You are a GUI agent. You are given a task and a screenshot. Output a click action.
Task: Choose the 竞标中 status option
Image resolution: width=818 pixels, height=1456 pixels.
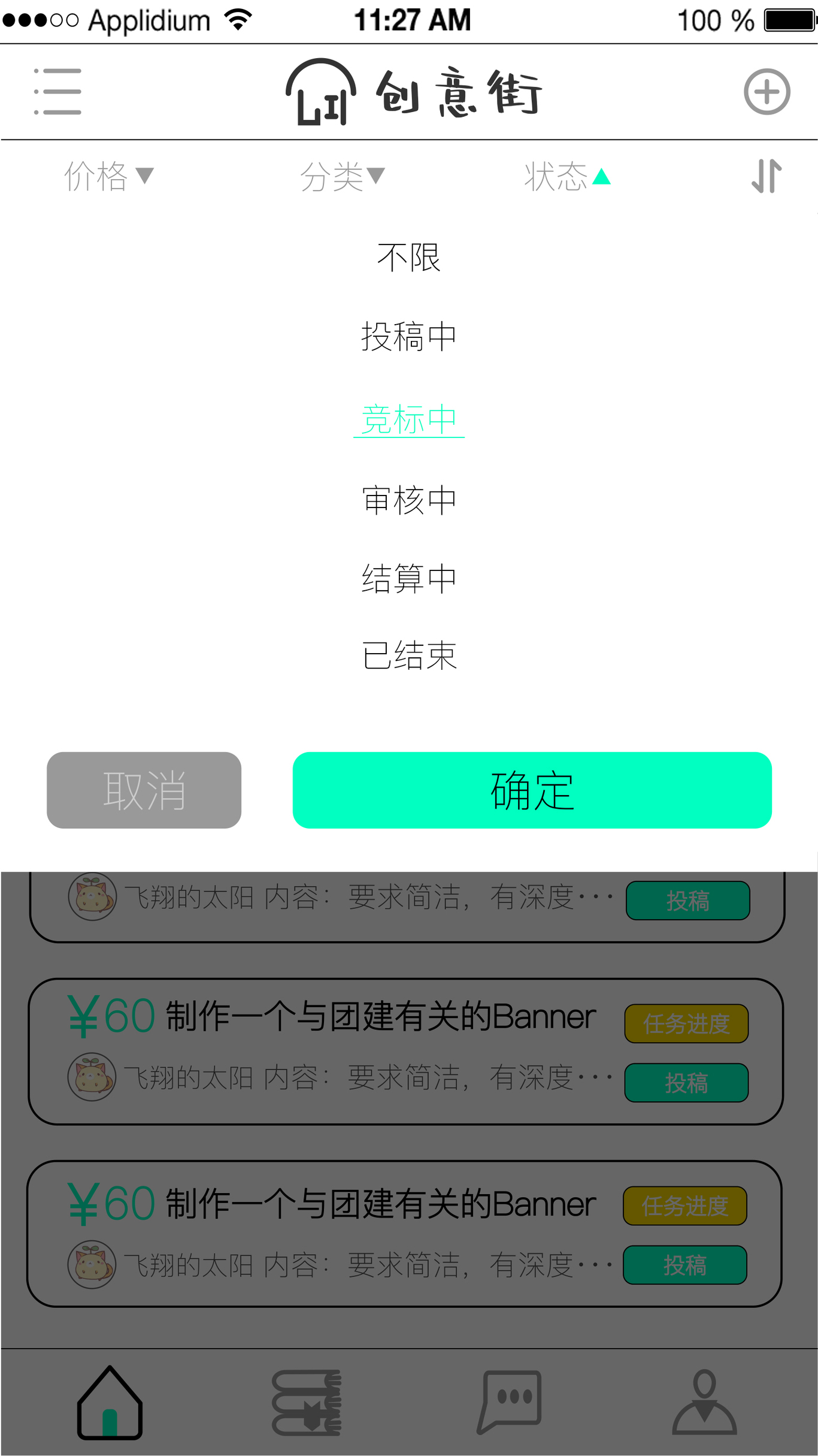(409, 419)
